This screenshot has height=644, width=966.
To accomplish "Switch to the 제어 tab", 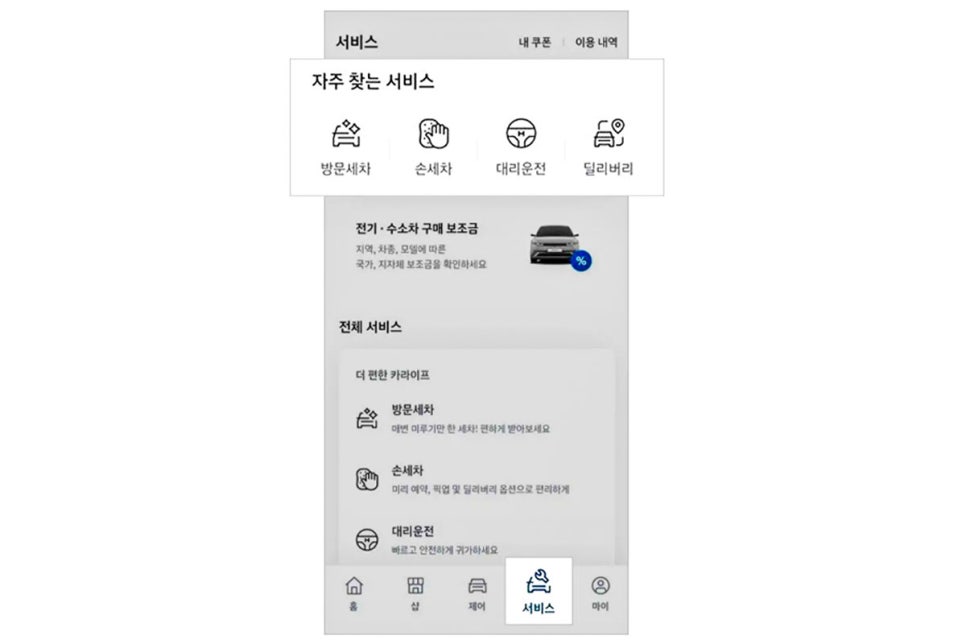I will pos(477,594).
